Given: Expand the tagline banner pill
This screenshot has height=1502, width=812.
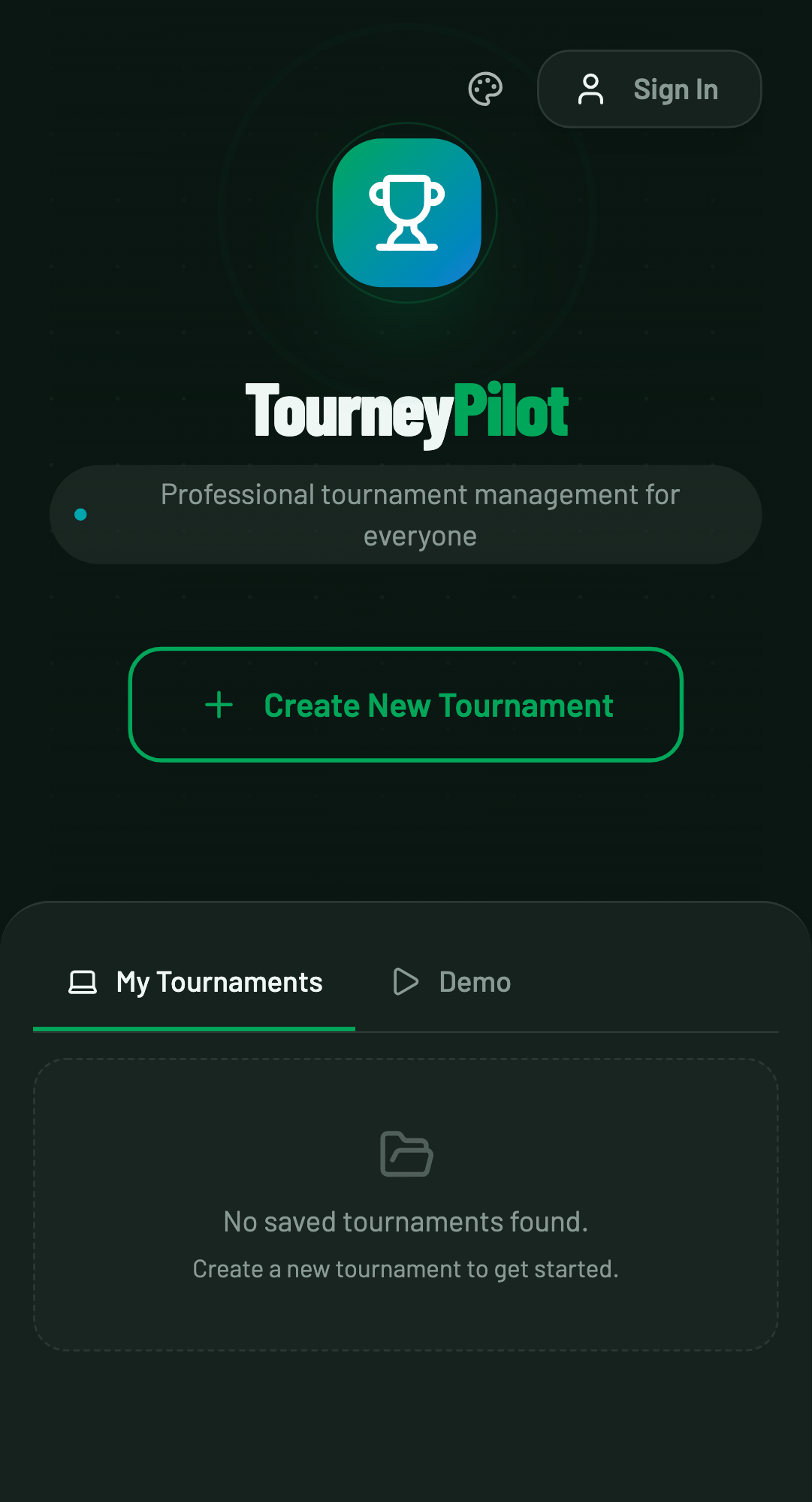Looking at the screenshot, I should click(x=406, y=514).
